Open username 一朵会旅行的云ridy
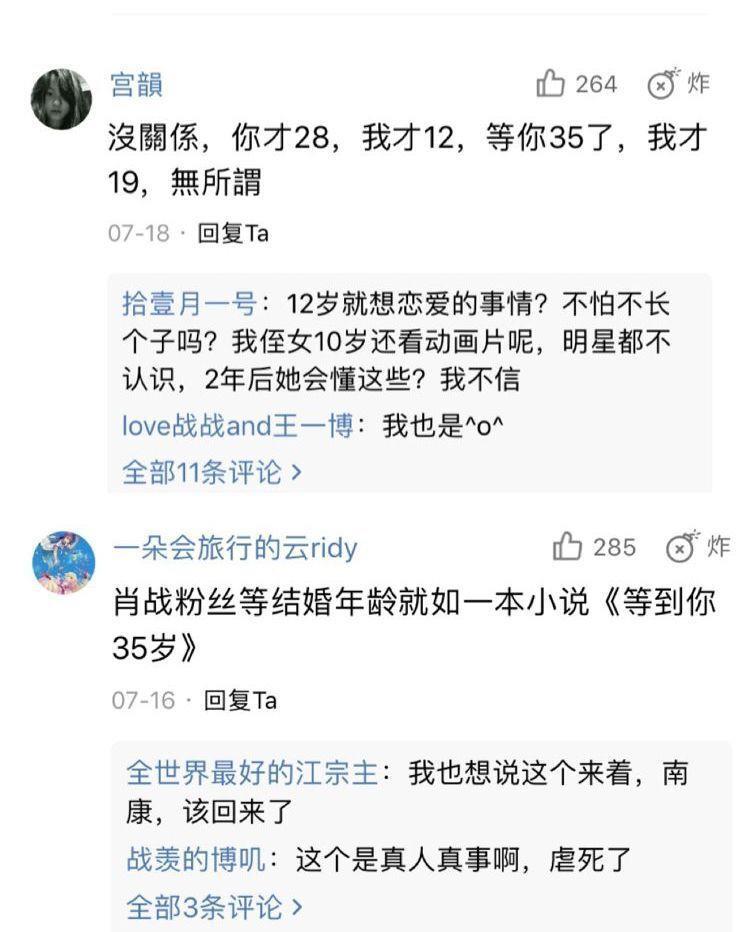The width and height of the screenshot is (743, 932). (235, 548)
